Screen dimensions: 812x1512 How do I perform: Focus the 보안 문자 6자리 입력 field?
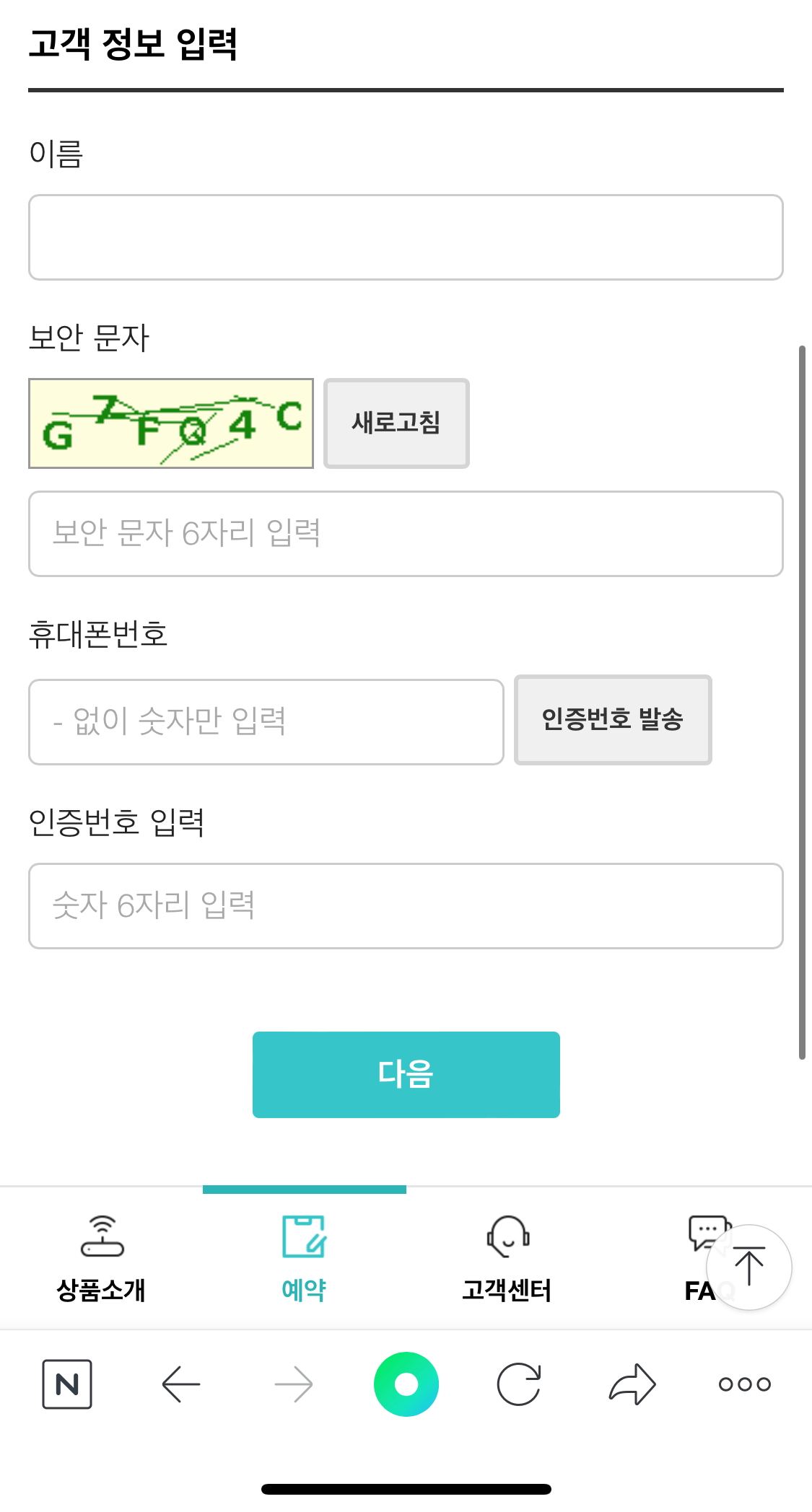pyautogui.click(x=406, y=534)
